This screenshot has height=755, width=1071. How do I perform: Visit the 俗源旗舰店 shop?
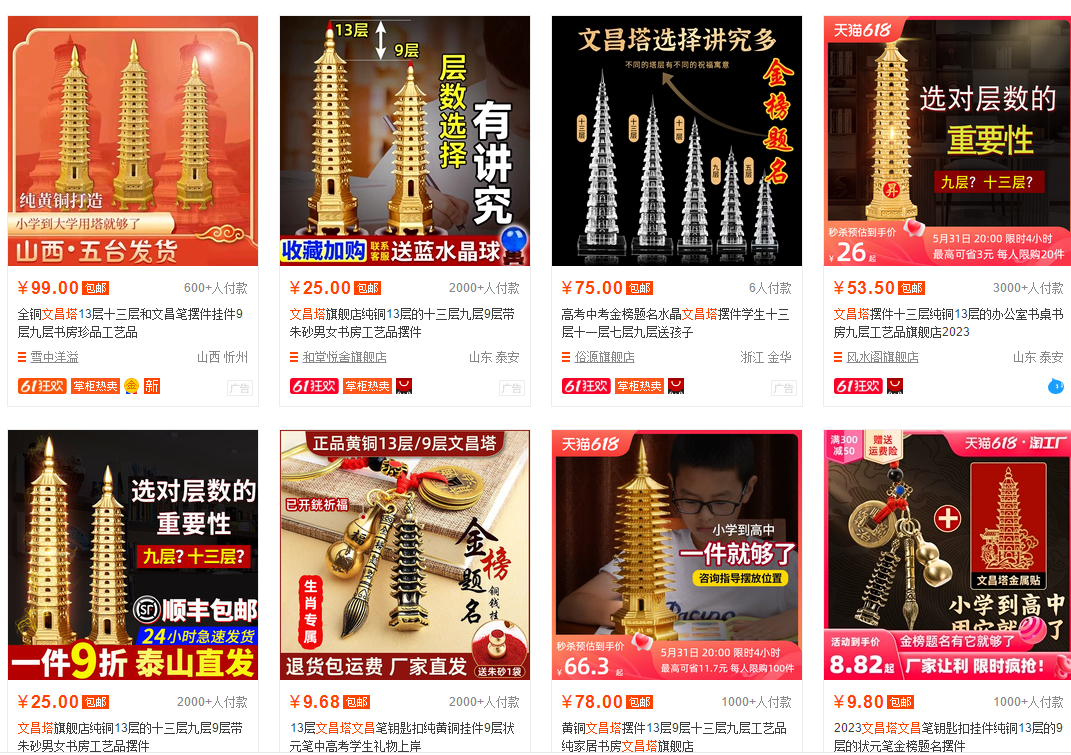[x=604, y=357]
